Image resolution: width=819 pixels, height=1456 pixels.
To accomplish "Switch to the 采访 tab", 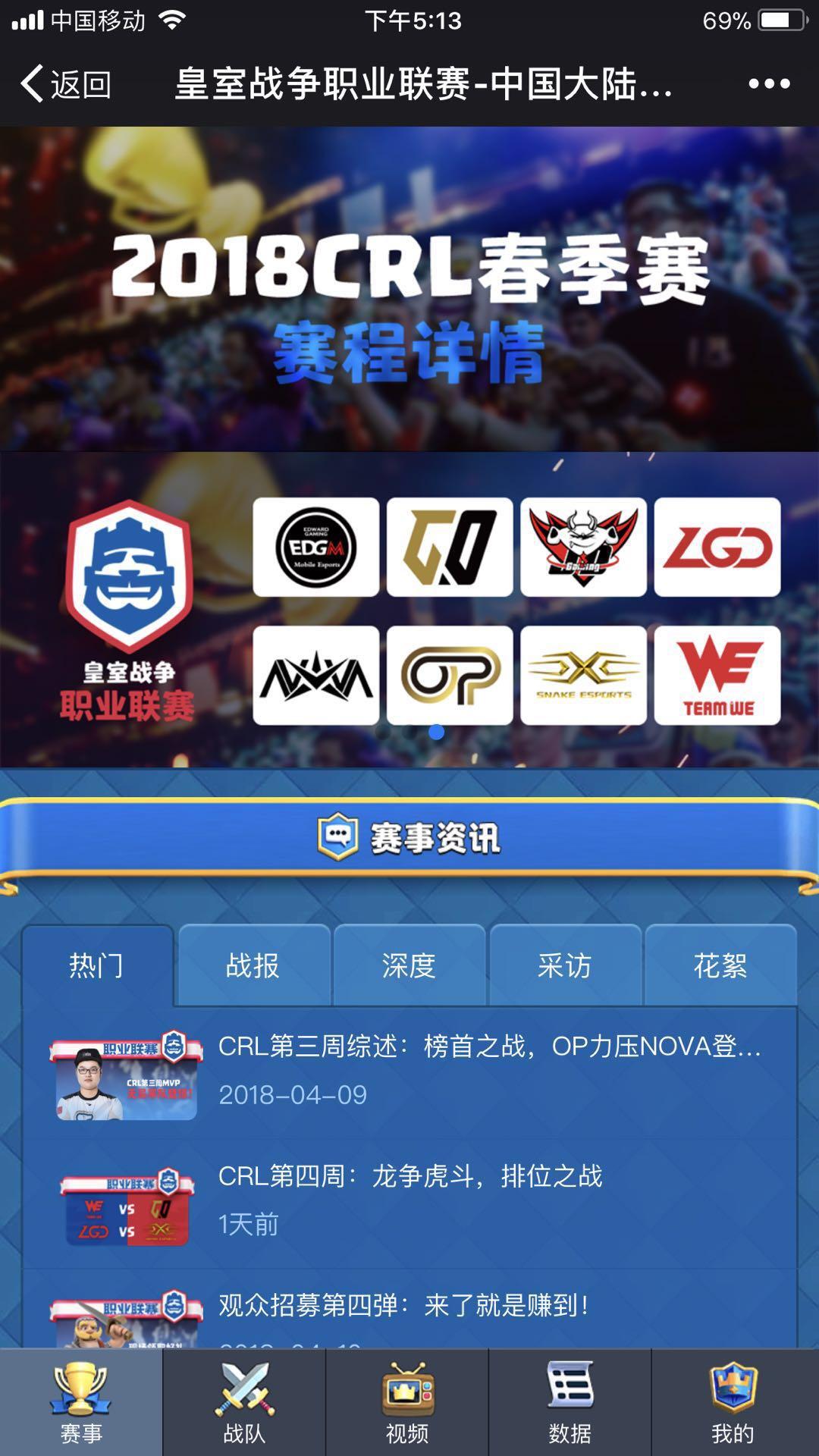I will (x=565, y=965).
